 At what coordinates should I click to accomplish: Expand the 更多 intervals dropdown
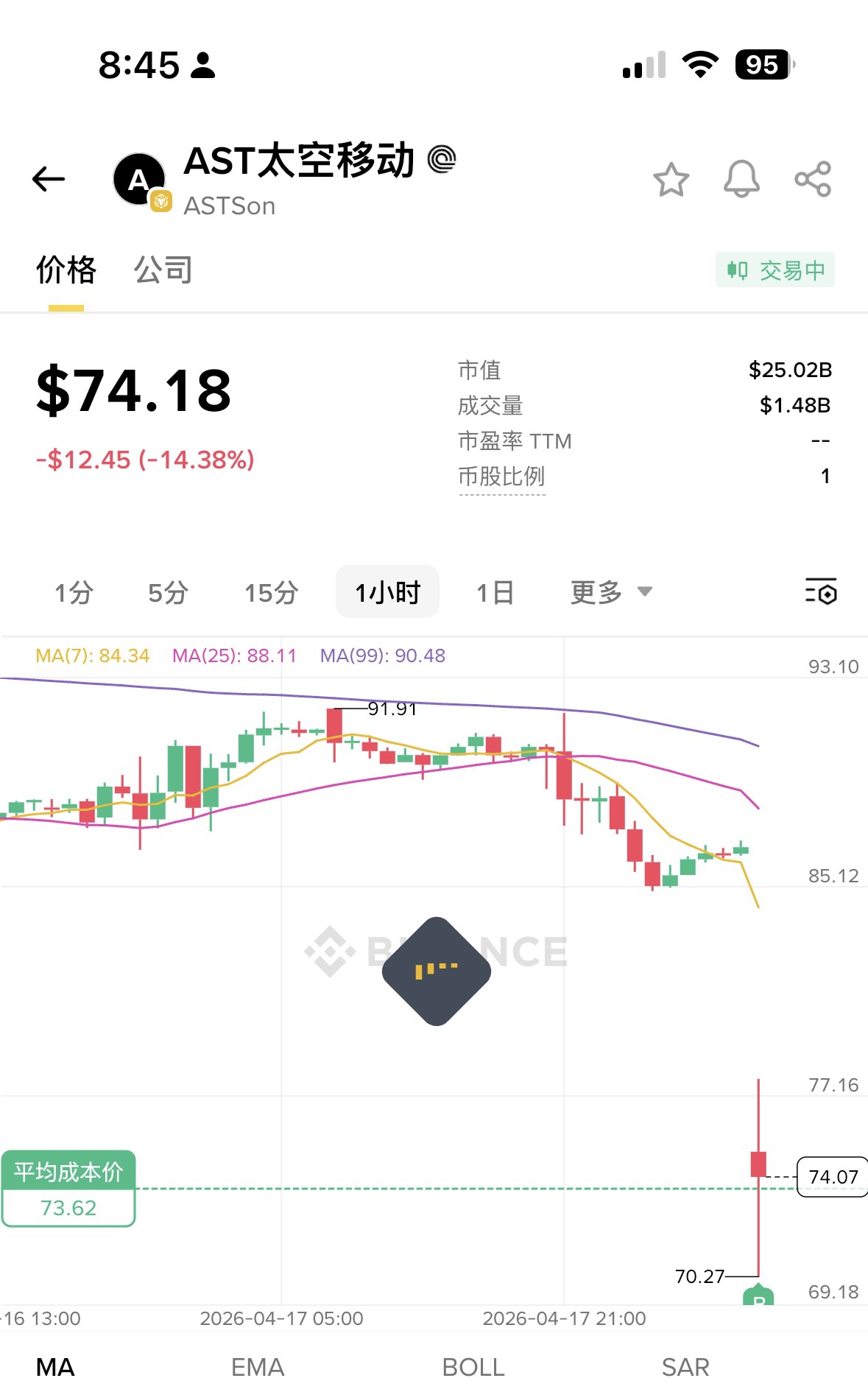pyautogui.click(x=611, y=592)
